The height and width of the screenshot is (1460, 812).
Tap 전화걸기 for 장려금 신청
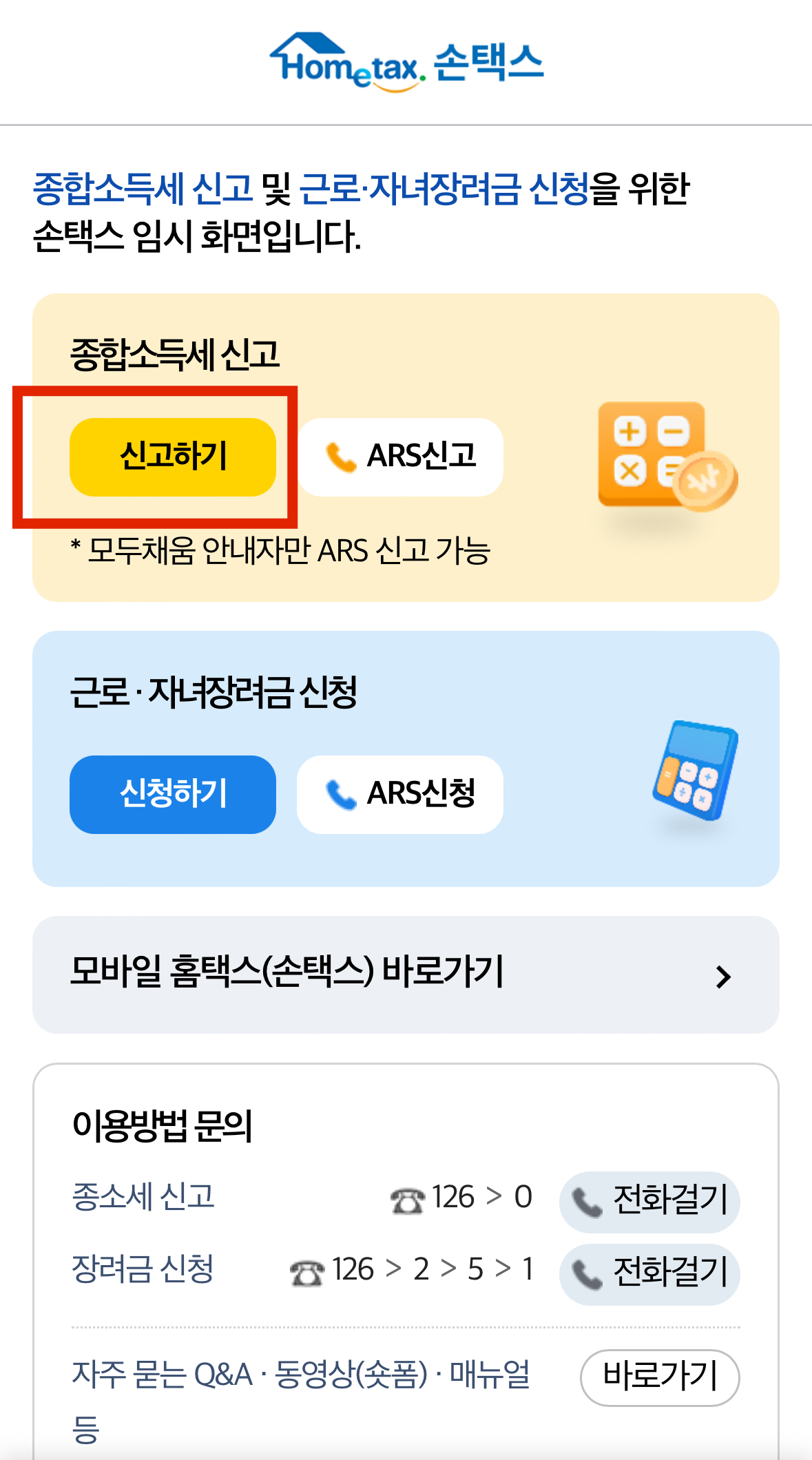649,1274
